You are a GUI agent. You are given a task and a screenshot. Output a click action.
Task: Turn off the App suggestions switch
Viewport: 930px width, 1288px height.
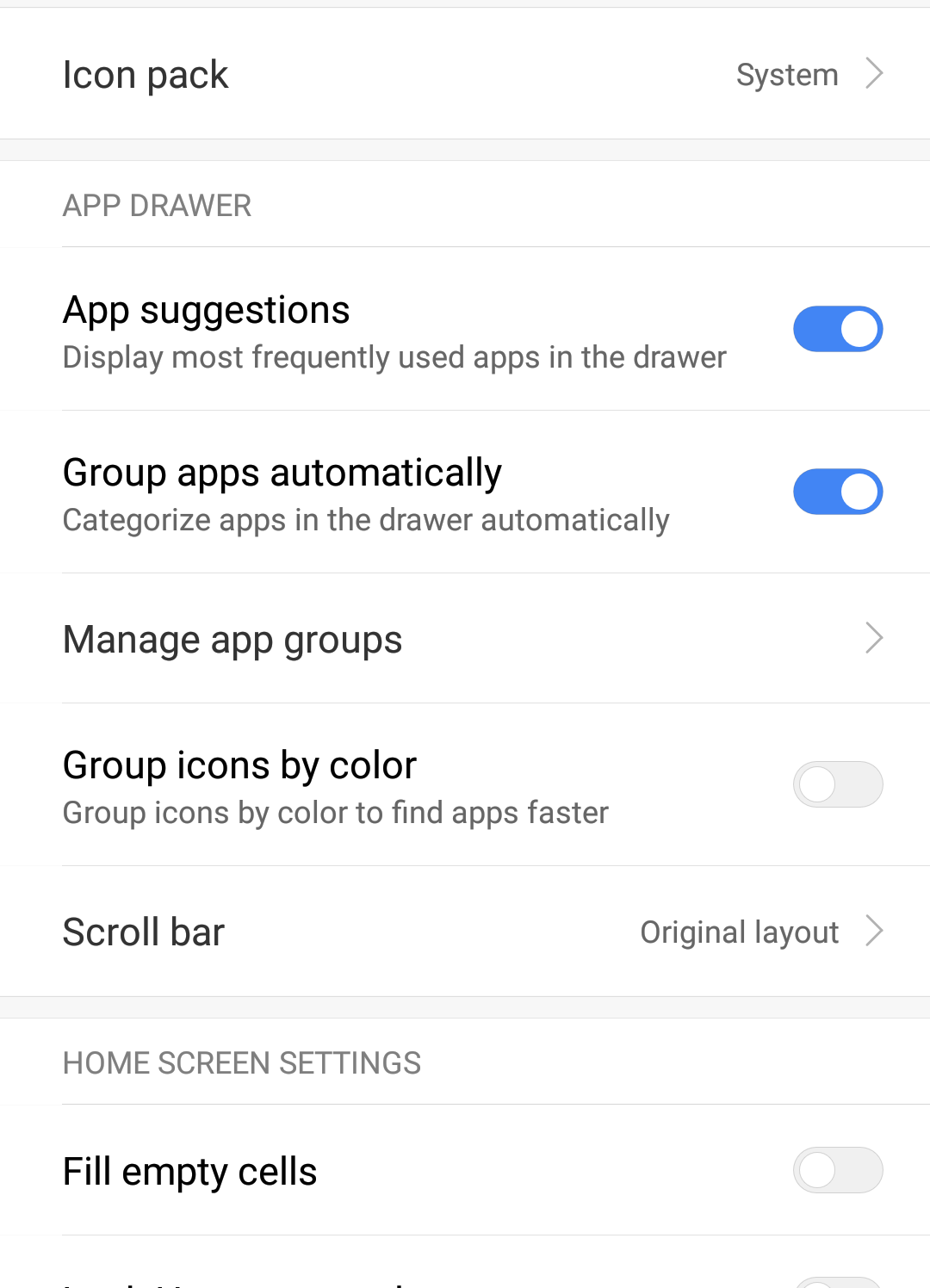837,329
